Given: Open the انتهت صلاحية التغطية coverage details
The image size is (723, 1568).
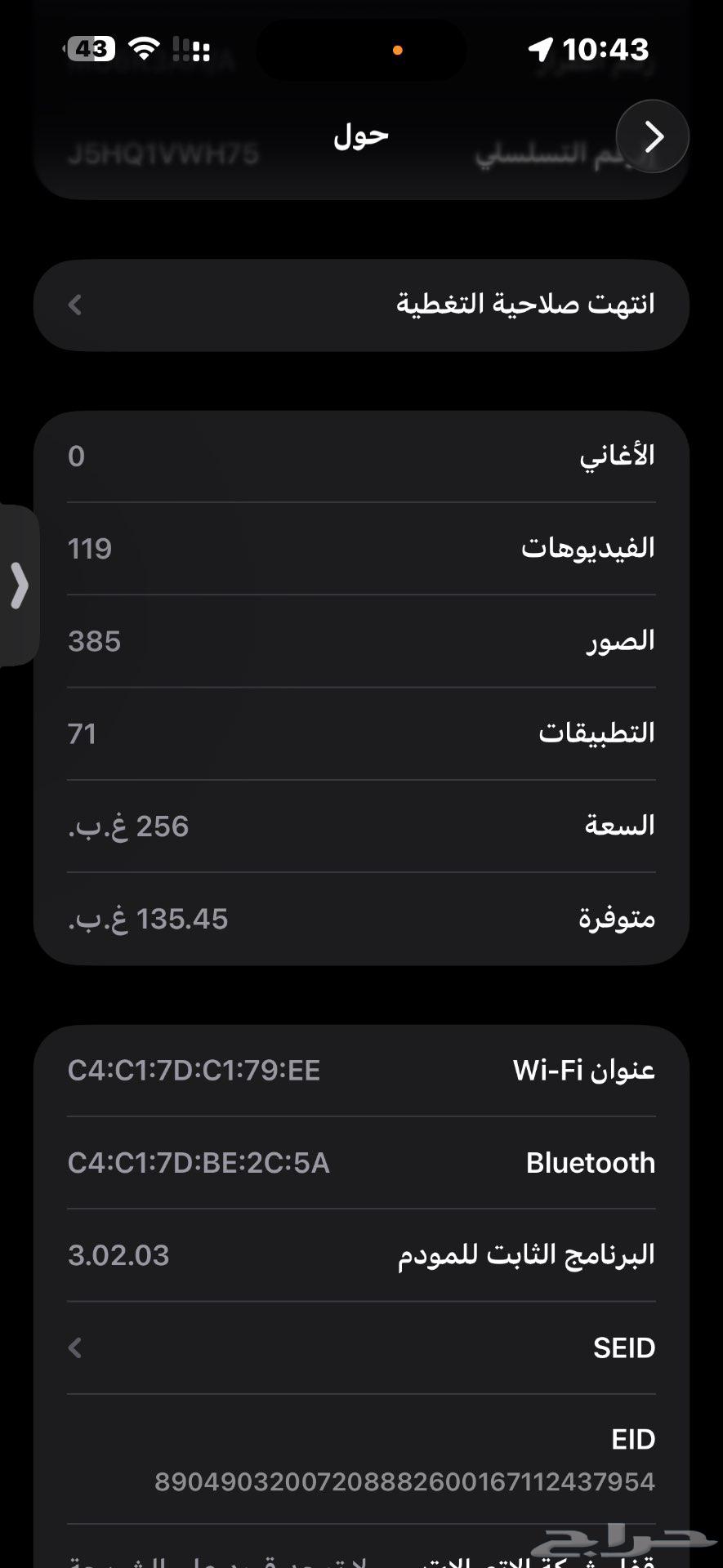Looking at the screenshot, I should (361, 305).
